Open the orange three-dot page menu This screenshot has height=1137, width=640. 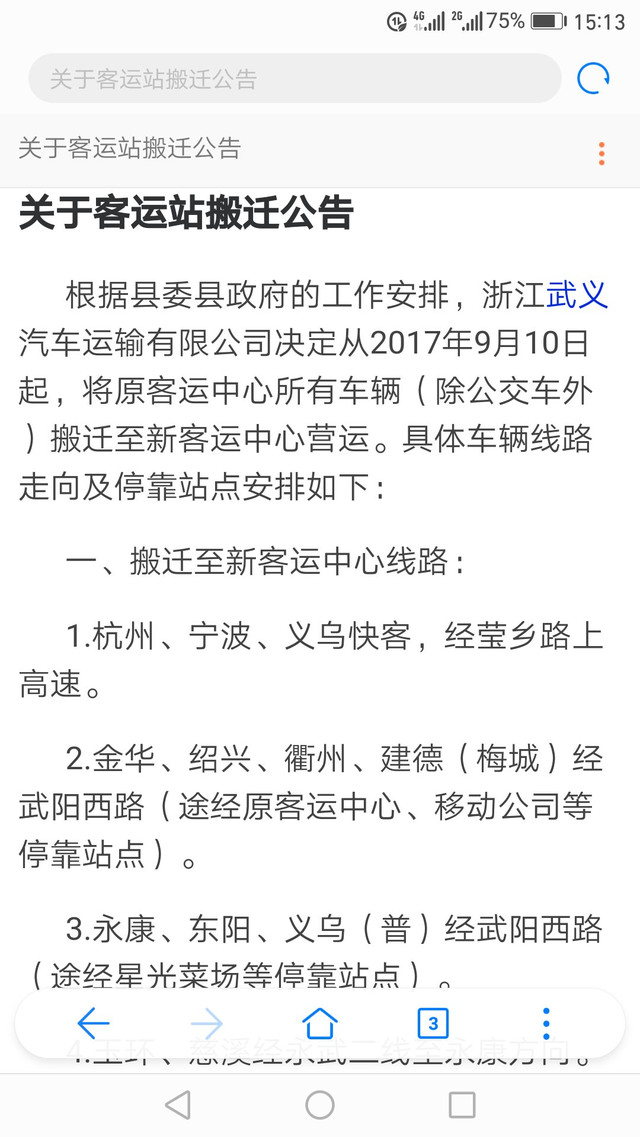click(601, 154)
